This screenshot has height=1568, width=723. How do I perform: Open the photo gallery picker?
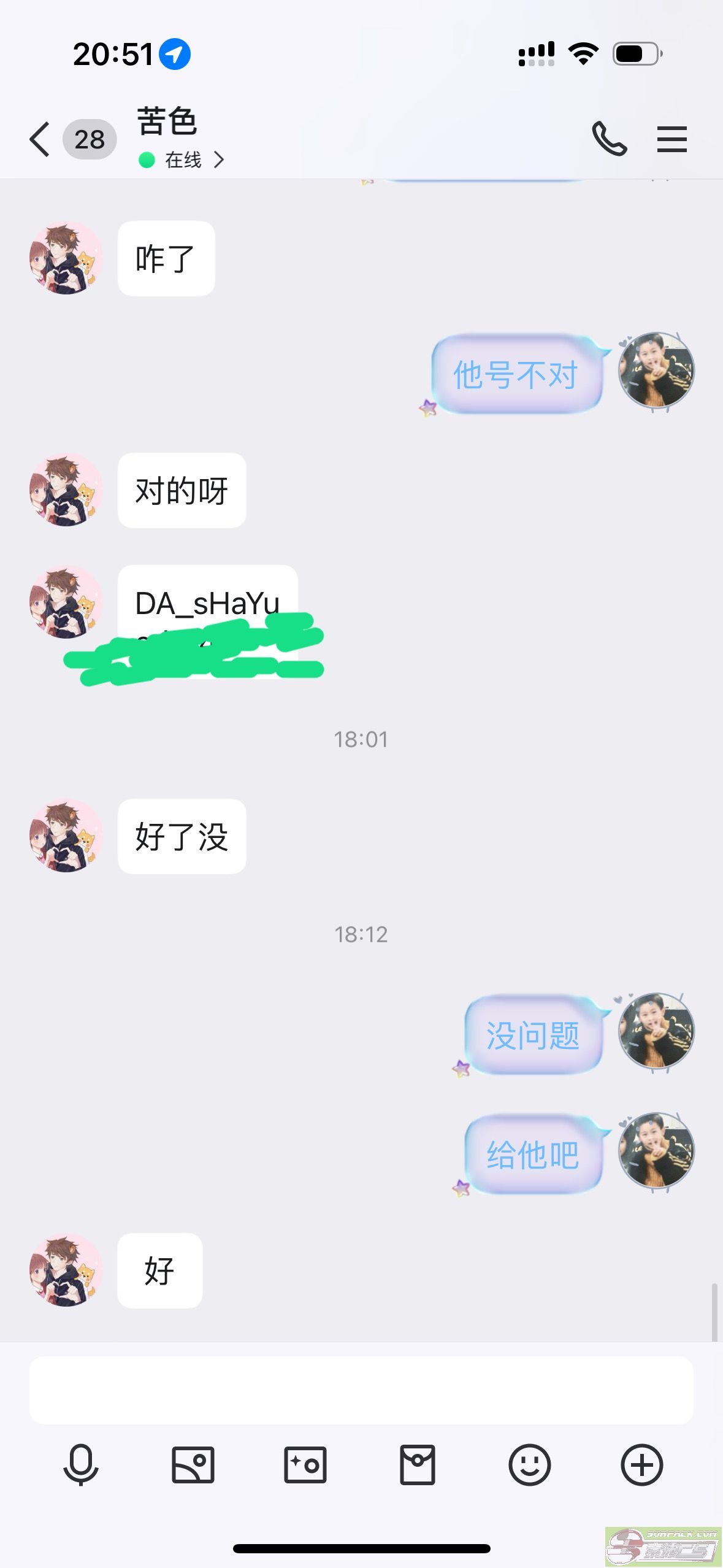click(193, 1465)
